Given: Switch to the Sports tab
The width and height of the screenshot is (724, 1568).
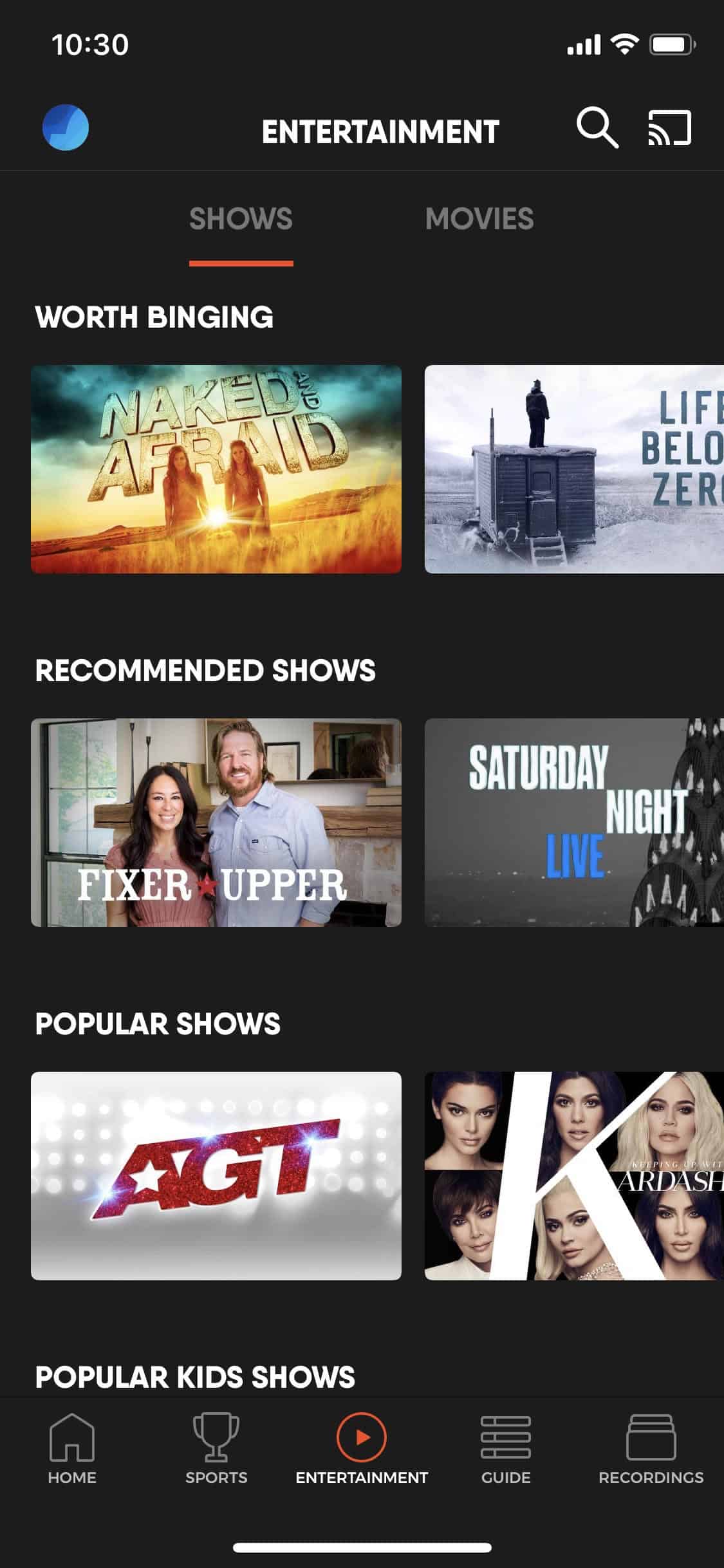Looking at the screenshot, I should [216, 1449].
